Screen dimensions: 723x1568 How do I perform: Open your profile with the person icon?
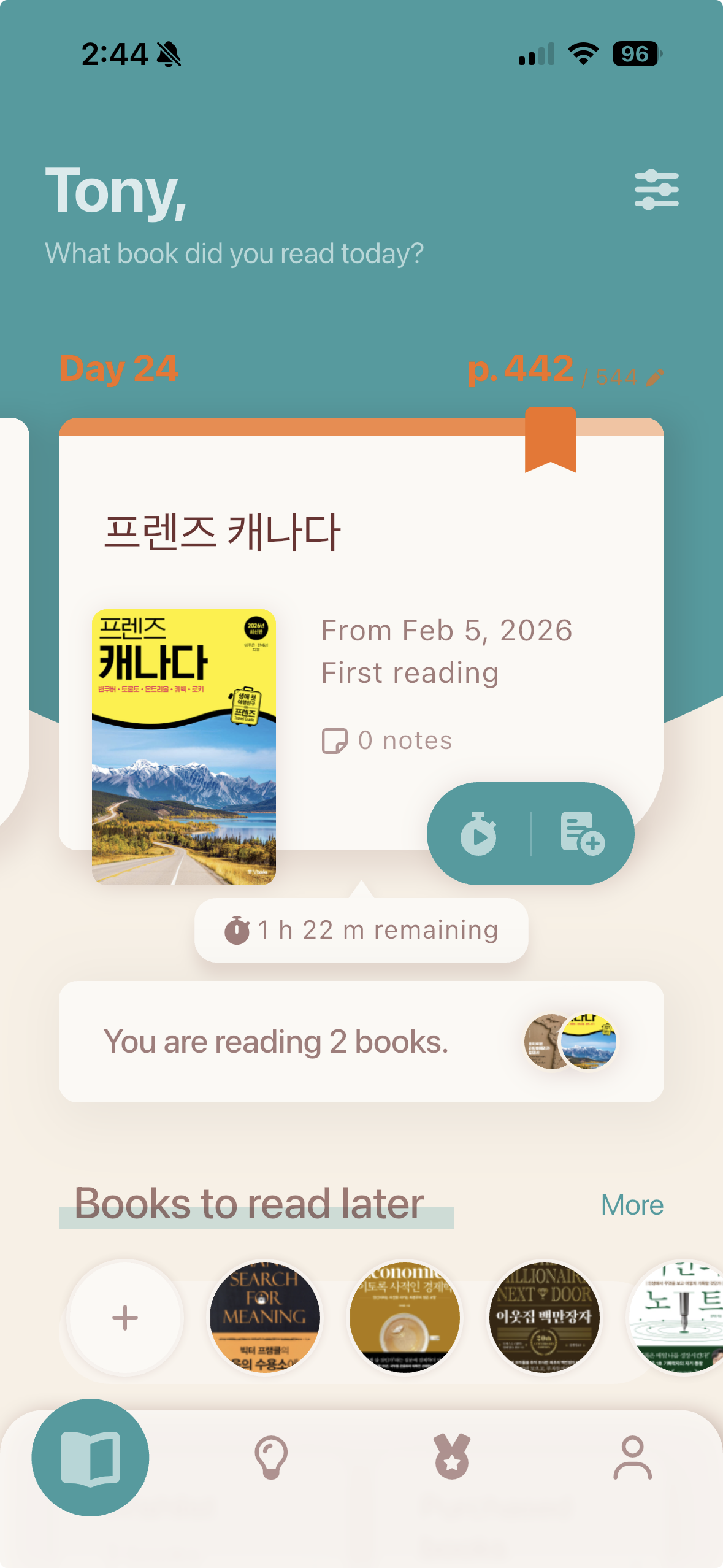click(x=631, y=1458)
